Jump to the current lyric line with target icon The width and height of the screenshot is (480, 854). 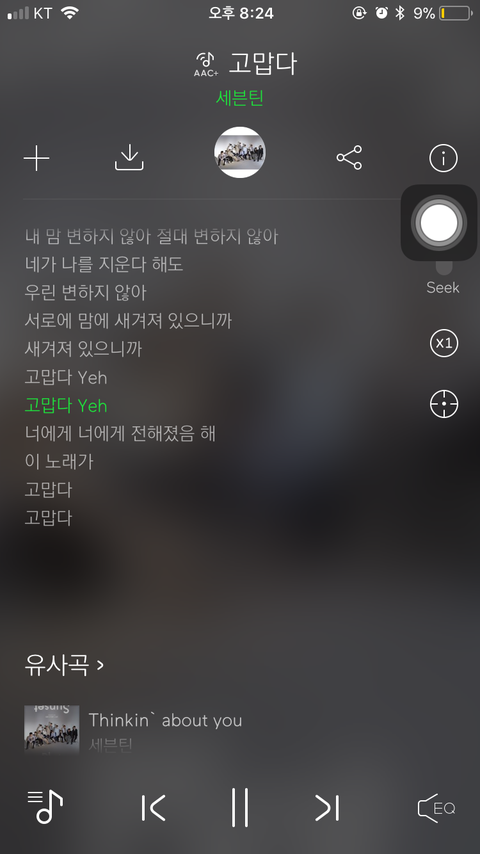[x=444, y=404]
